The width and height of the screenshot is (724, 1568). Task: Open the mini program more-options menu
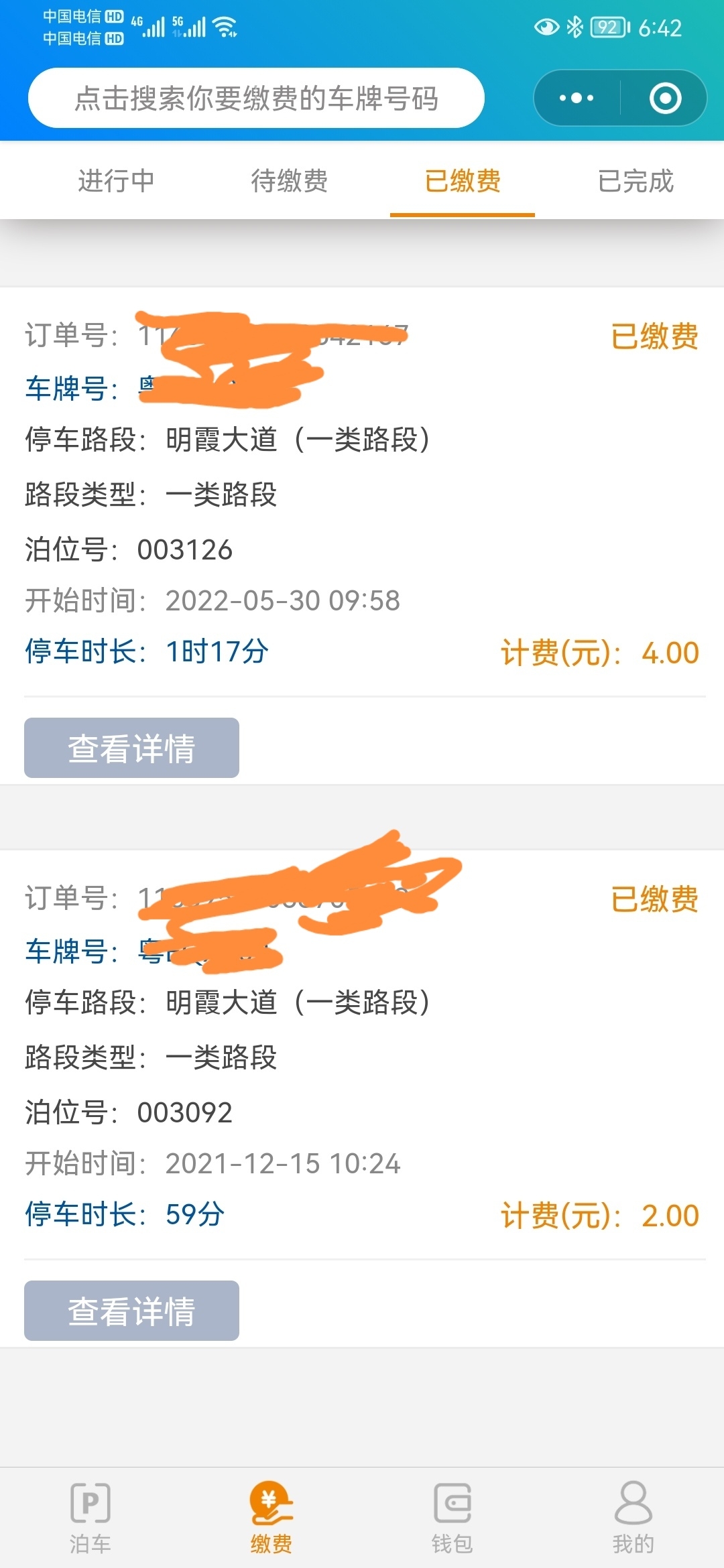pyautogui.click(x=577, y=98)
